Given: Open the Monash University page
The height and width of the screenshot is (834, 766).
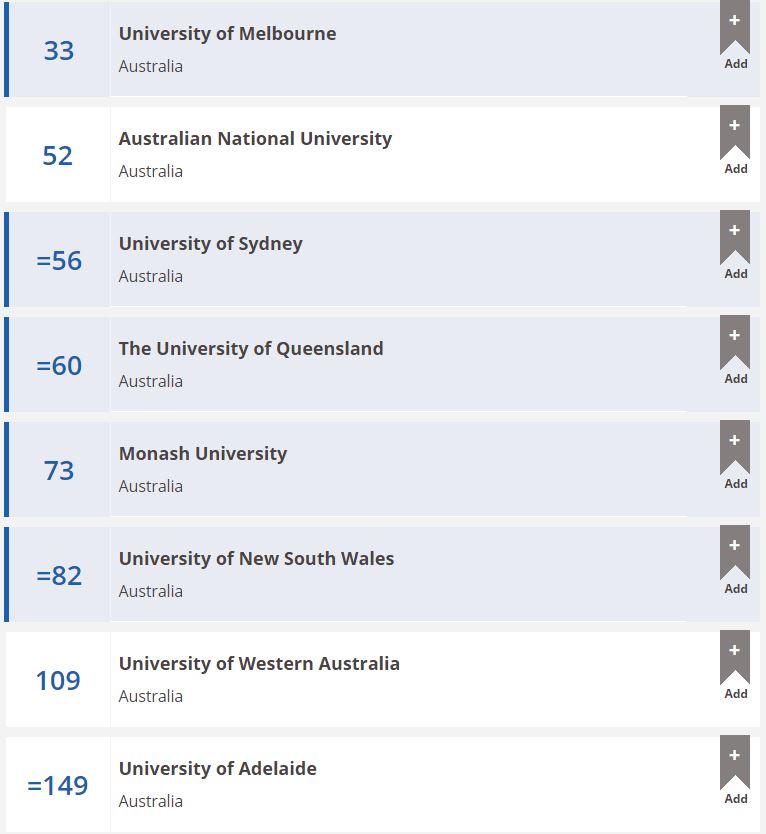Looking at the screenshot, I should pyautogui.click(x=202, y=454).
